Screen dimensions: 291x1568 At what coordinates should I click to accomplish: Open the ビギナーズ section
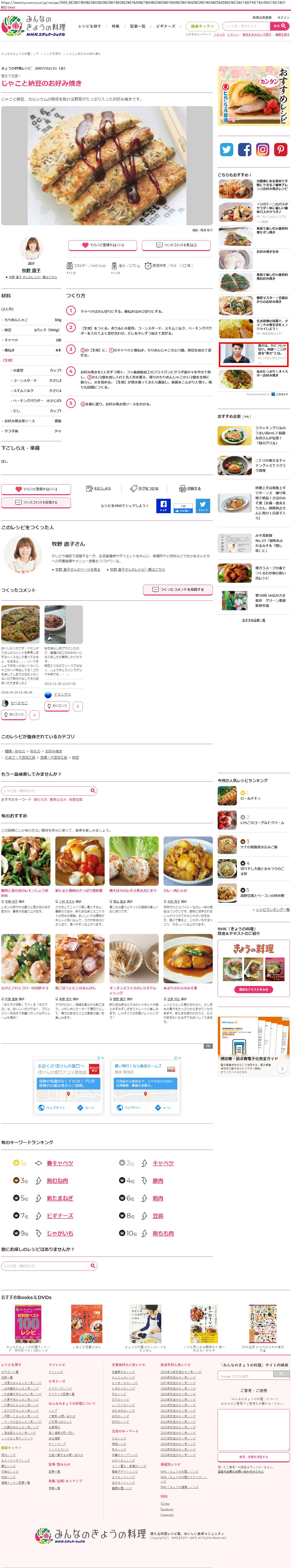coord(165,26)
